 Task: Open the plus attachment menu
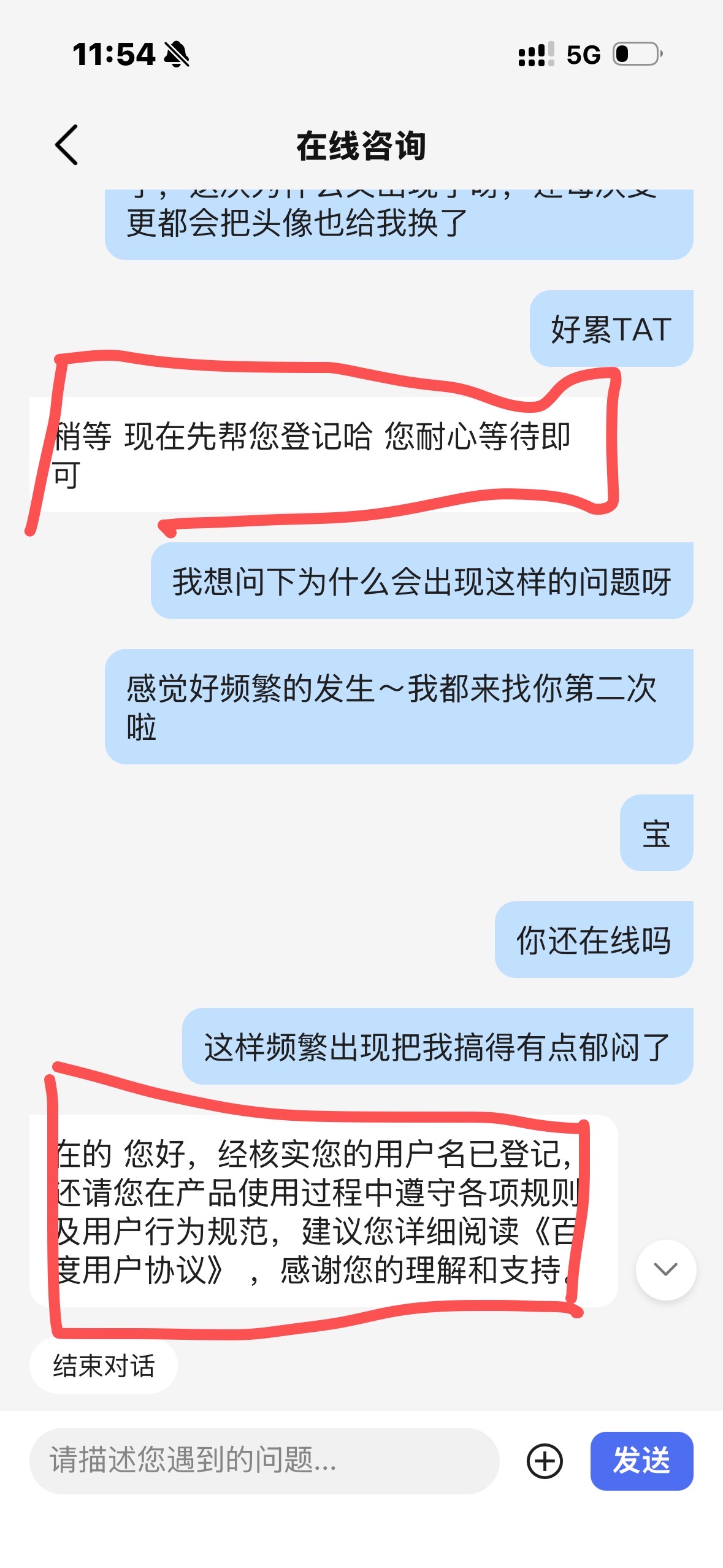point(545,1461)
